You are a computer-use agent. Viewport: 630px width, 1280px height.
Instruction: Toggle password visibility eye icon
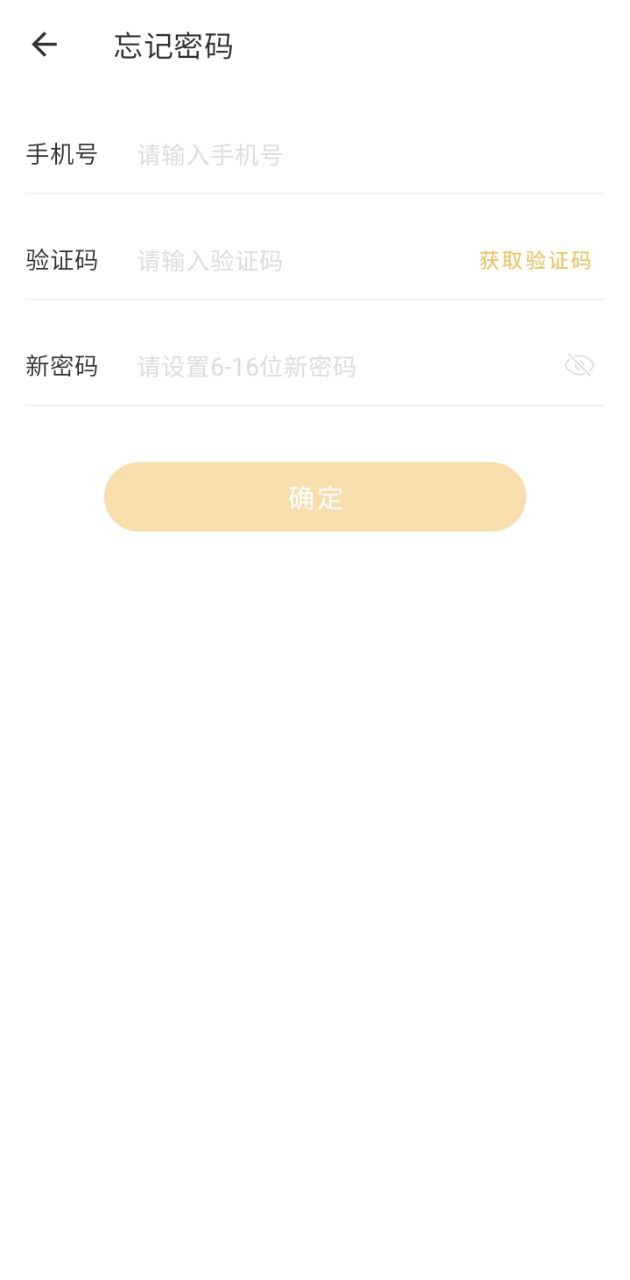click(579, 366)
